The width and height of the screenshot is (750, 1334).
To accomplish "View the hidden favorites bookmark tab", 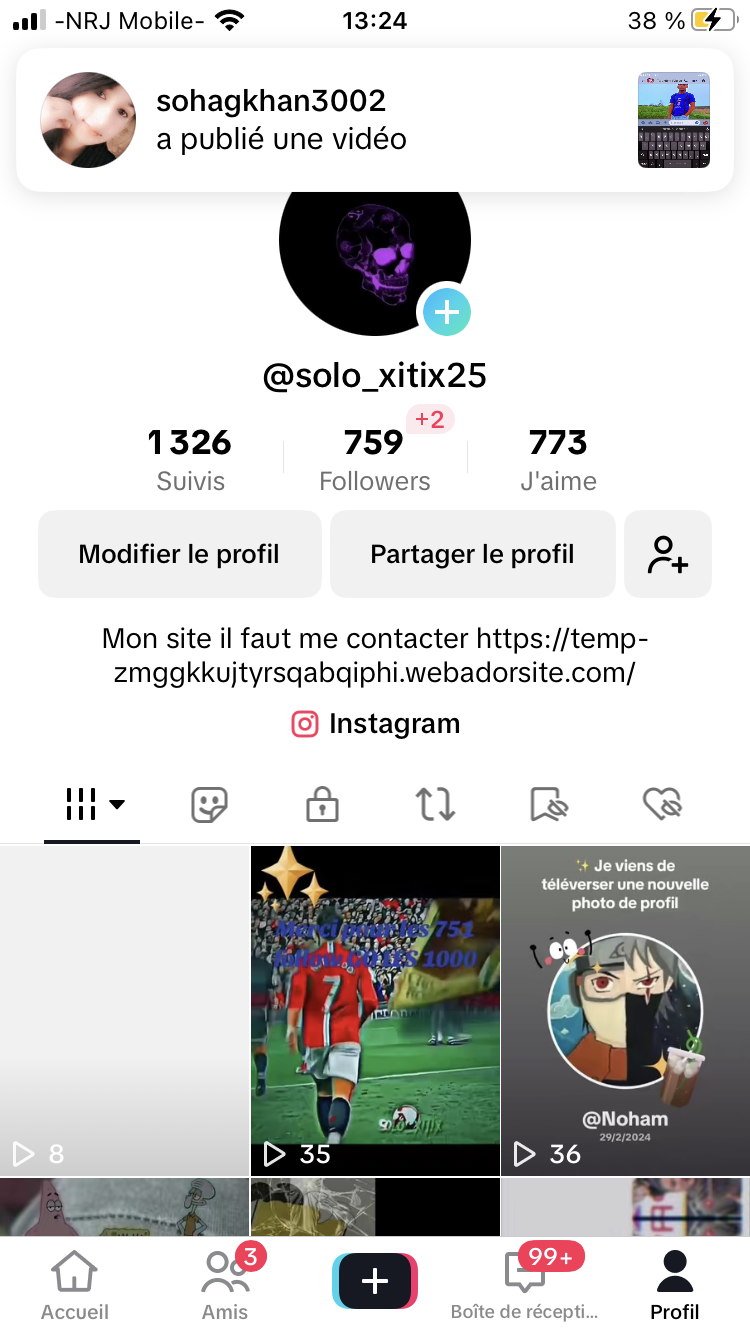I will pyautogui.click(x=549, y=803).
